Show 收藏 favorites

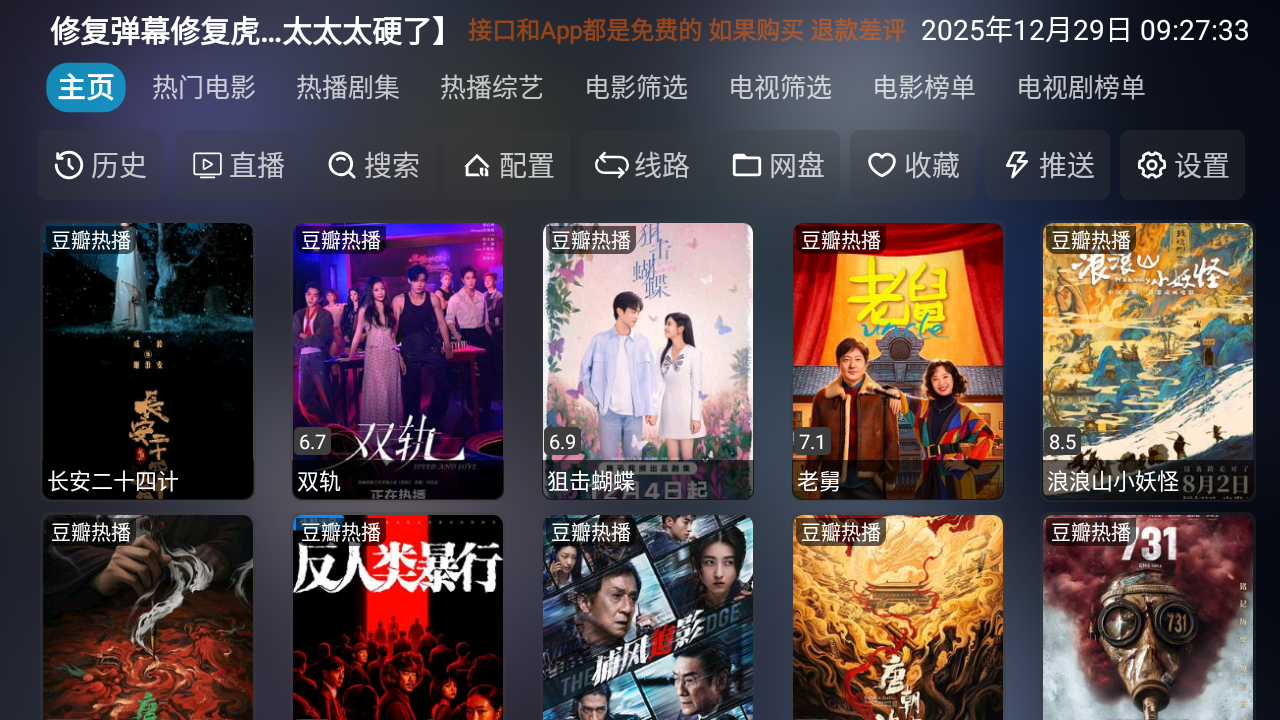pyautogui.click(x=912, y=165)
